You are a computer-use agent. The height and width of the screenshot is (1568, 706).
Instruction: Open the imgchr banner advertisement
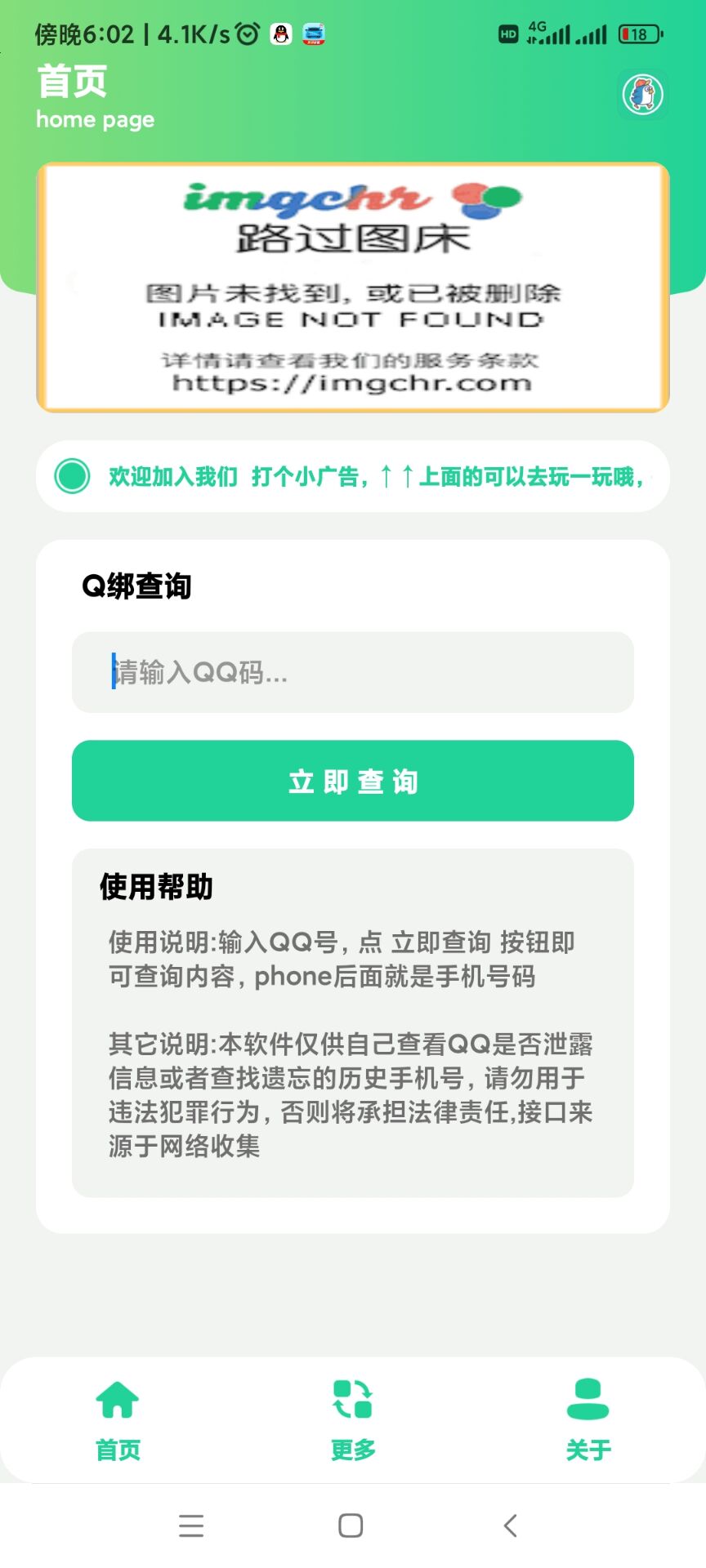[x=351, y=287]
